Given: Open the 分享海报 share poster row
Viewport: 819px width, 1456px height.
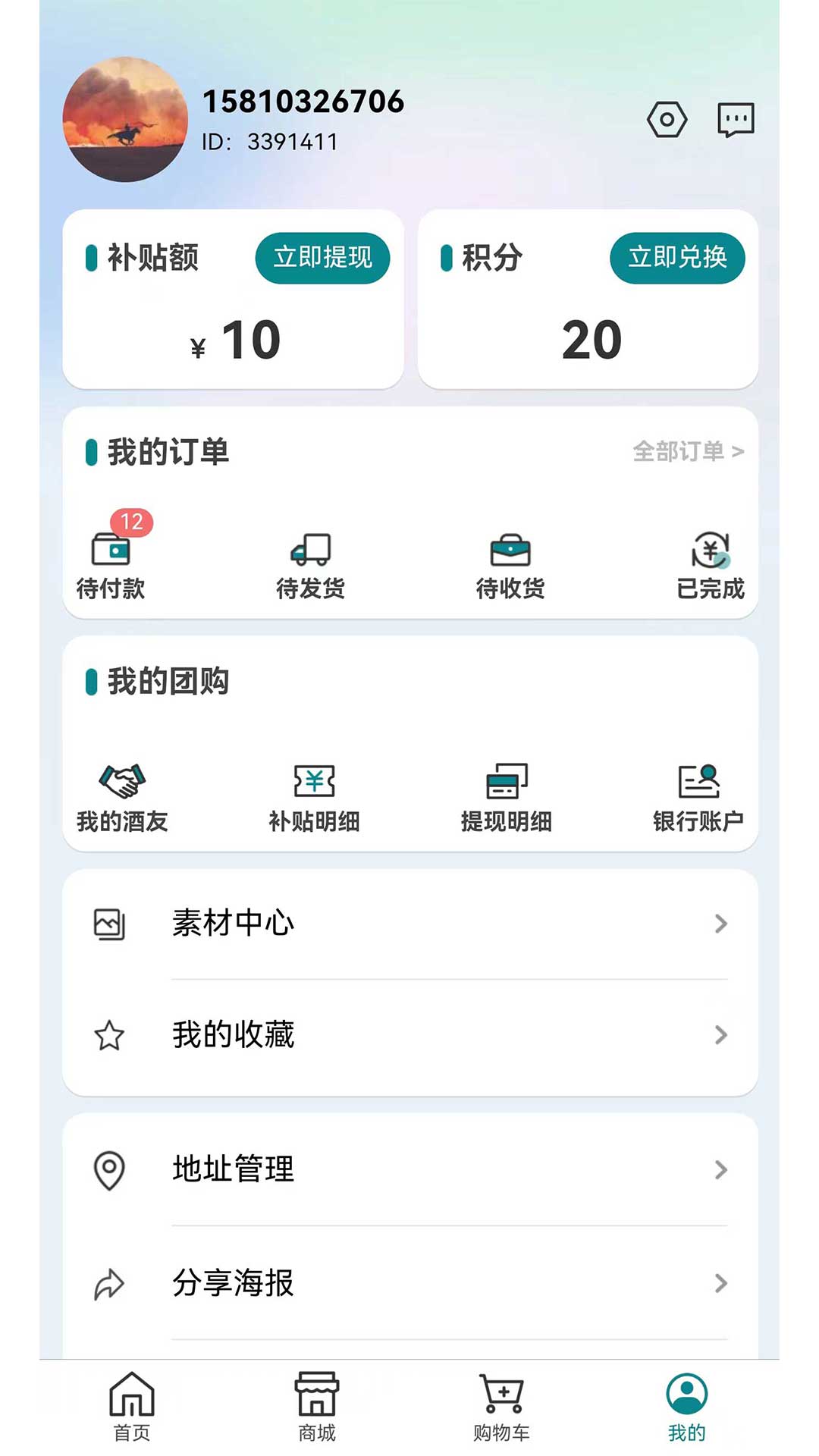Looking at the screenshot, I should pos(409,1283).
